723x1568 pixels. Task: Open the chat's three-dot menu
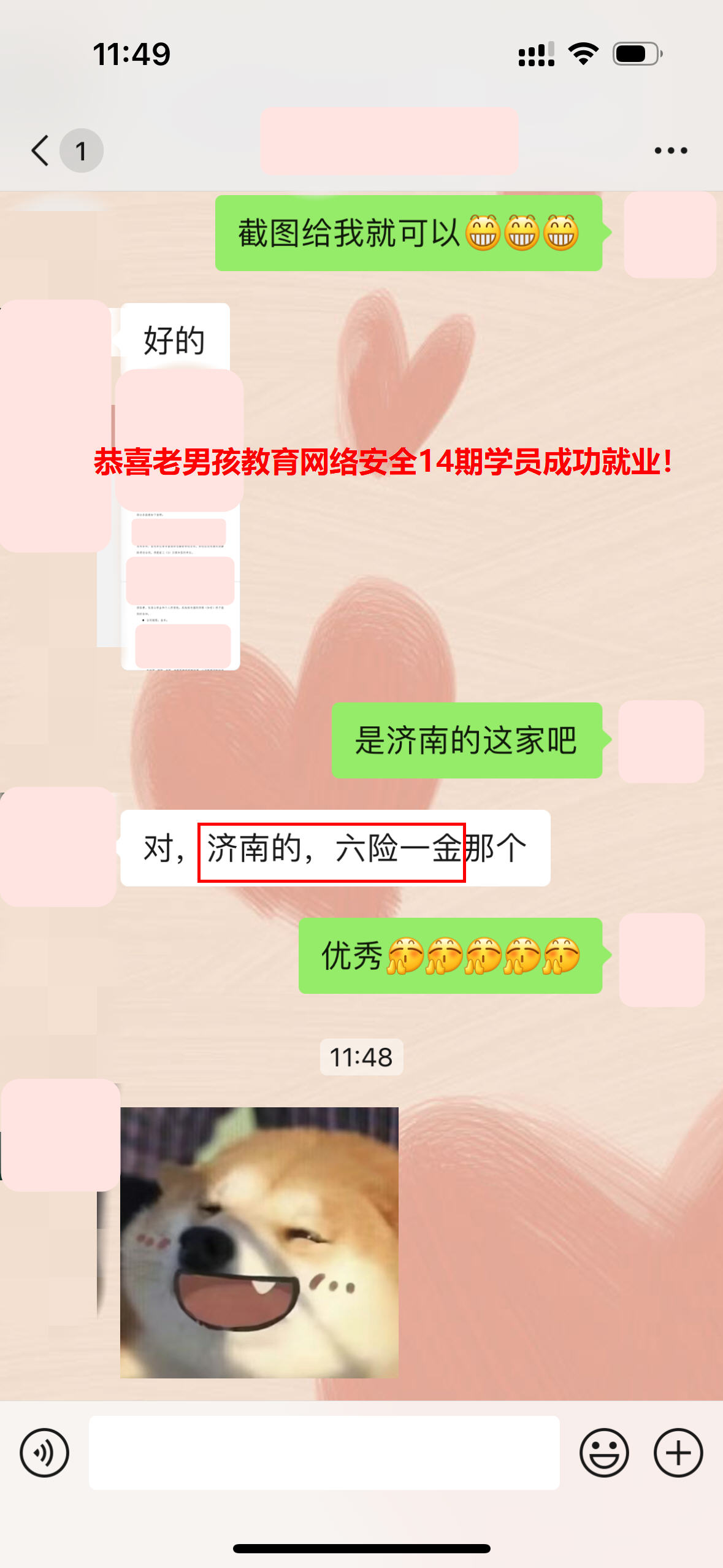(670, 150)
